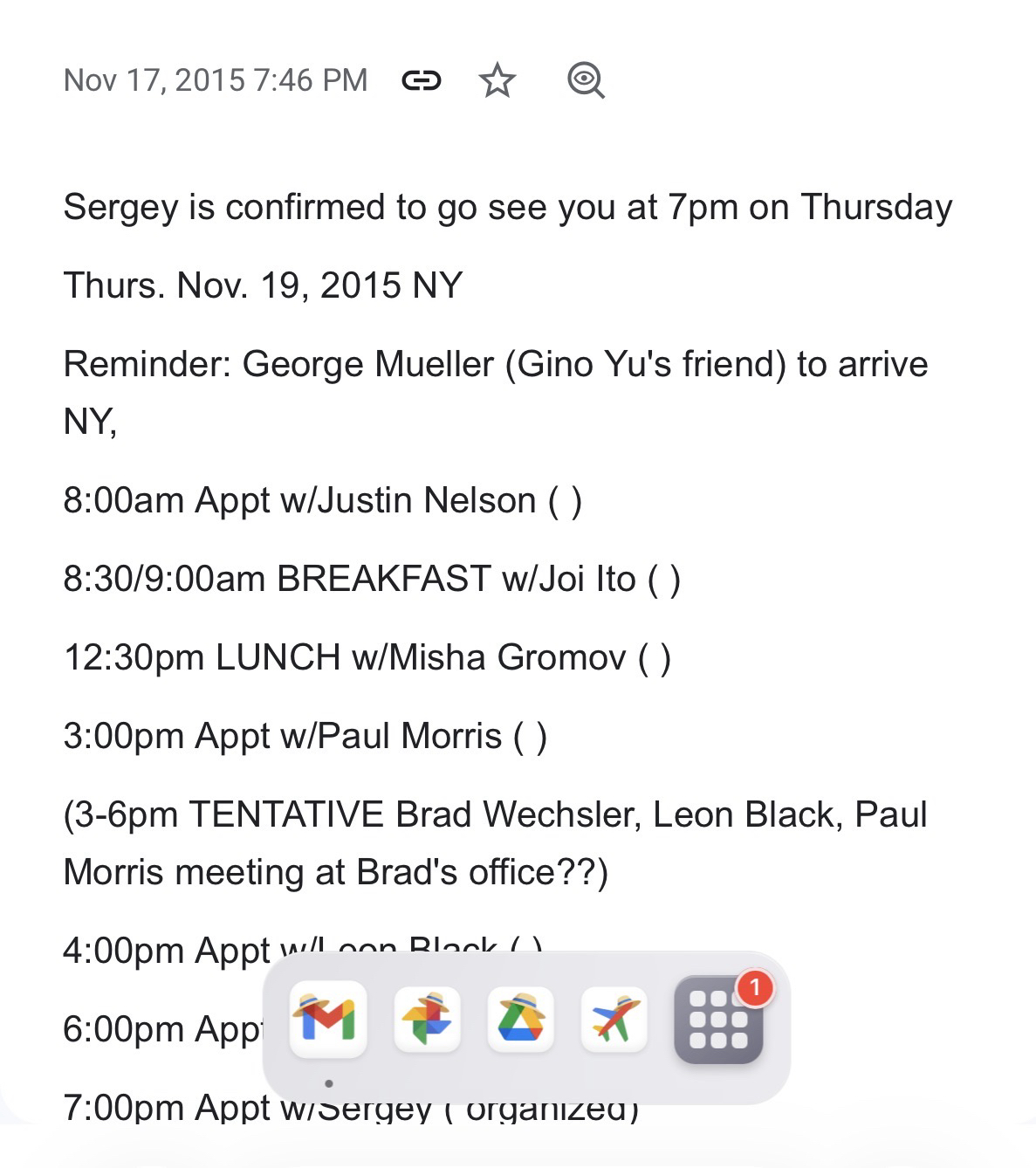Open the app library grid
1036x1168 pixels.
(x=718, y=1019)
